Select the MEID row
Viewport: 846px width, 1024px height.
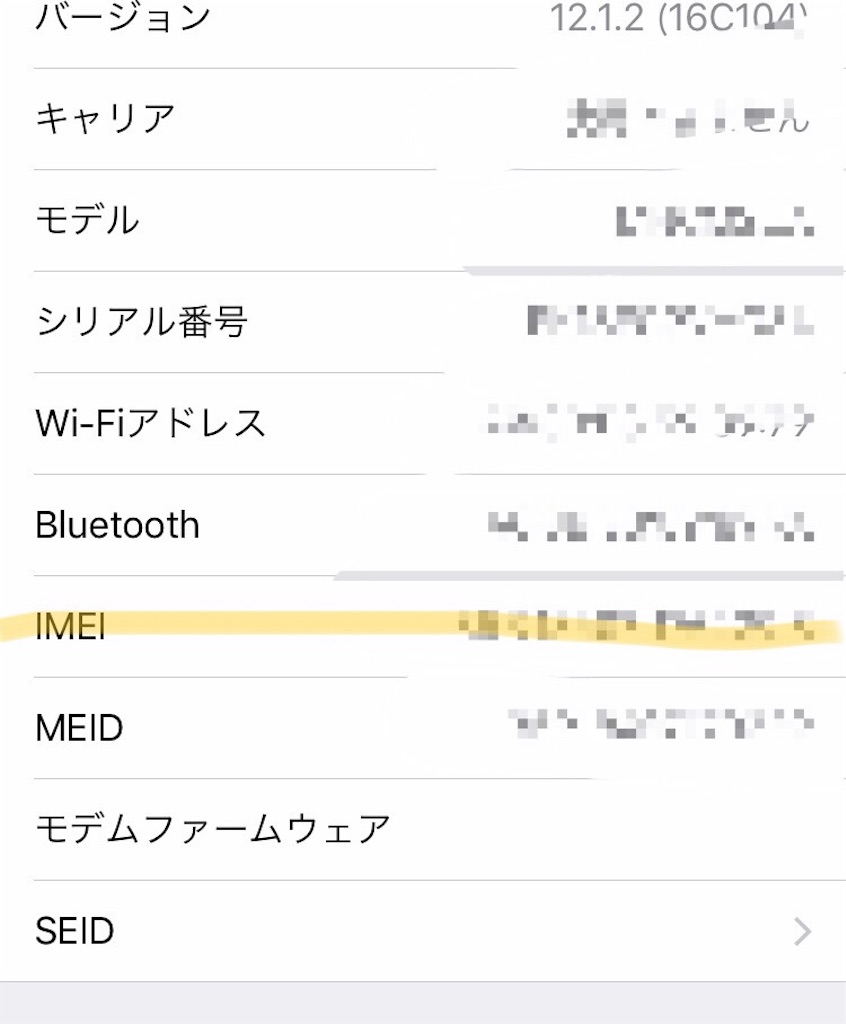click(80, 727)
